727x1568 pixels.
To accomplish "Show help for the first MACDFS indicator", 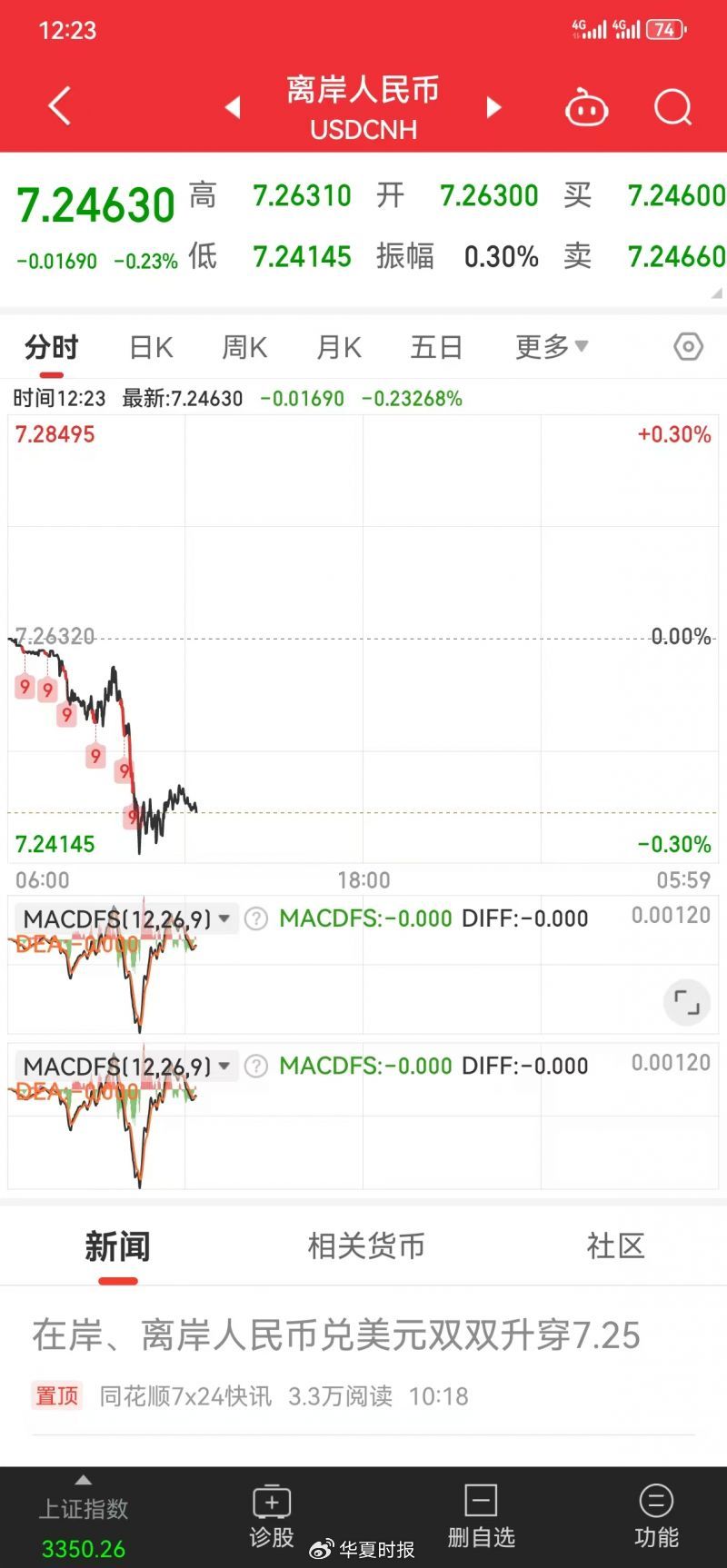I will click(256, 918).
